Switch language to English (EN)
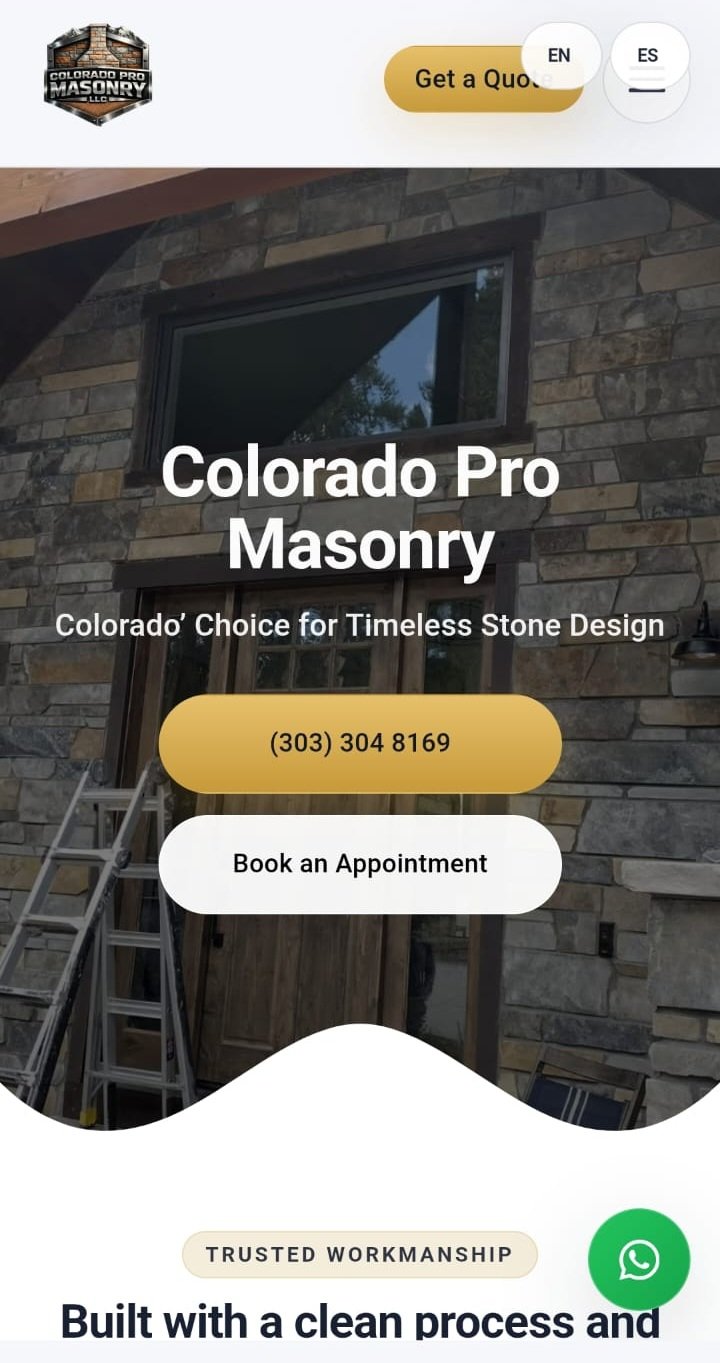 point(560,55)
